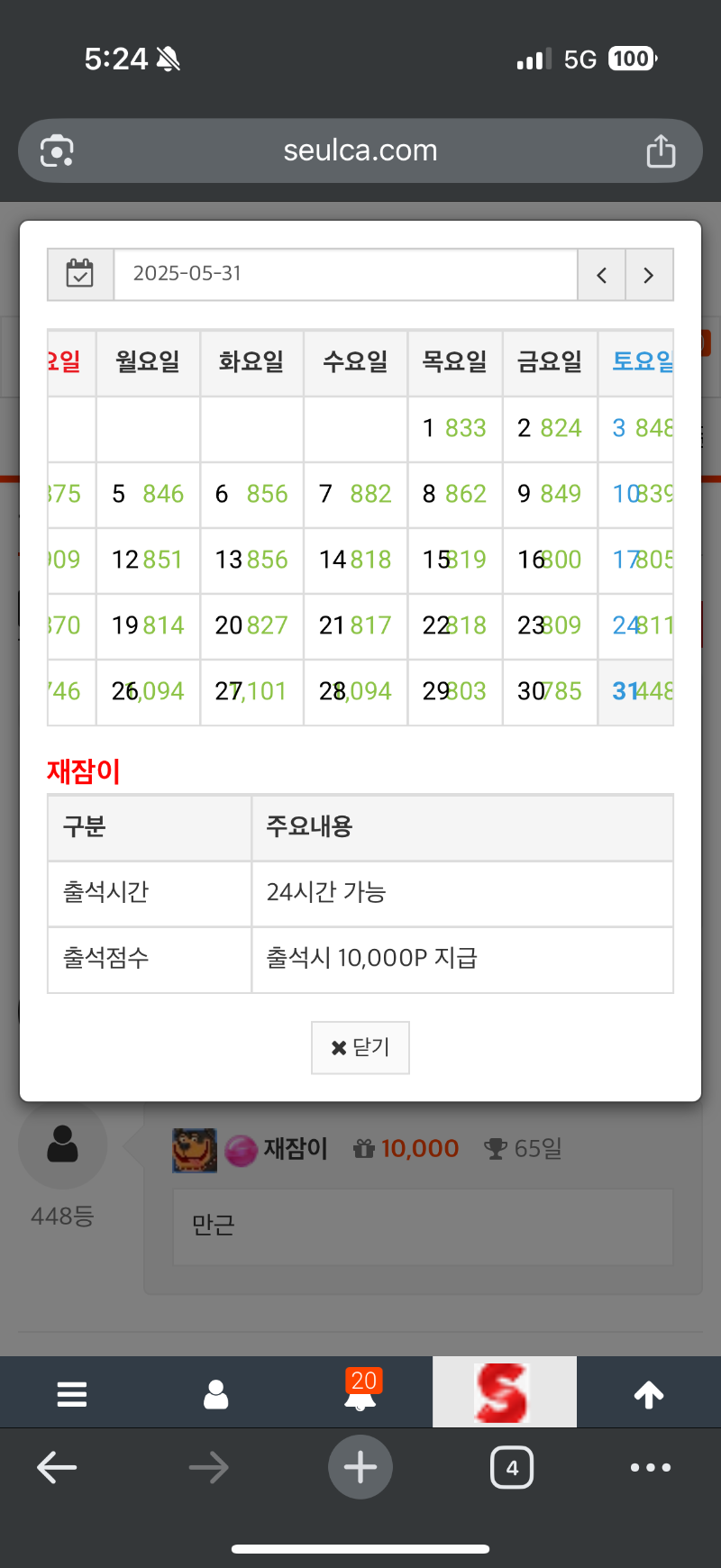Go to the next month
721x1568 pixels.
click(649, 275)
